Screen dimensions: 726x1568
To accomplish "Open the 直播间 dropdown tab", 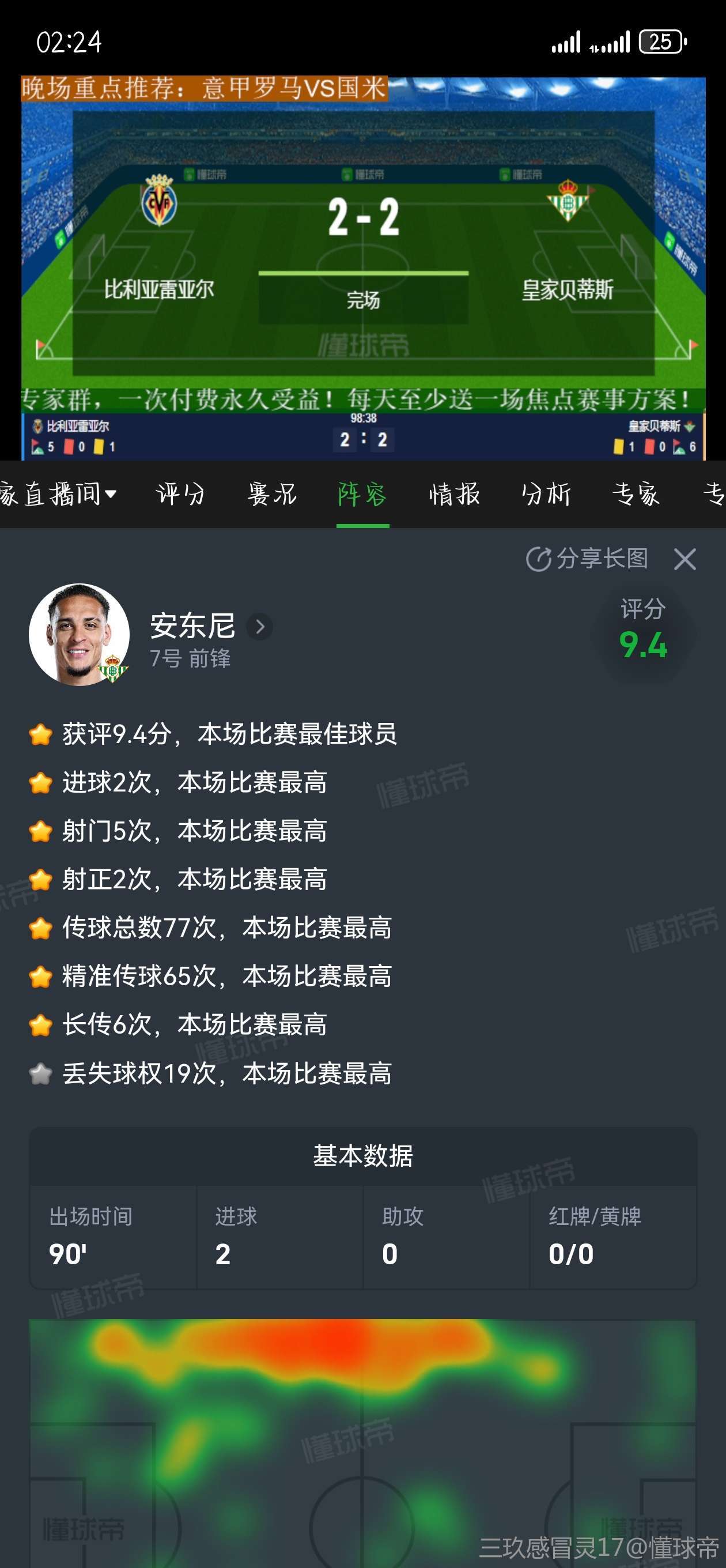I will 58,493.
